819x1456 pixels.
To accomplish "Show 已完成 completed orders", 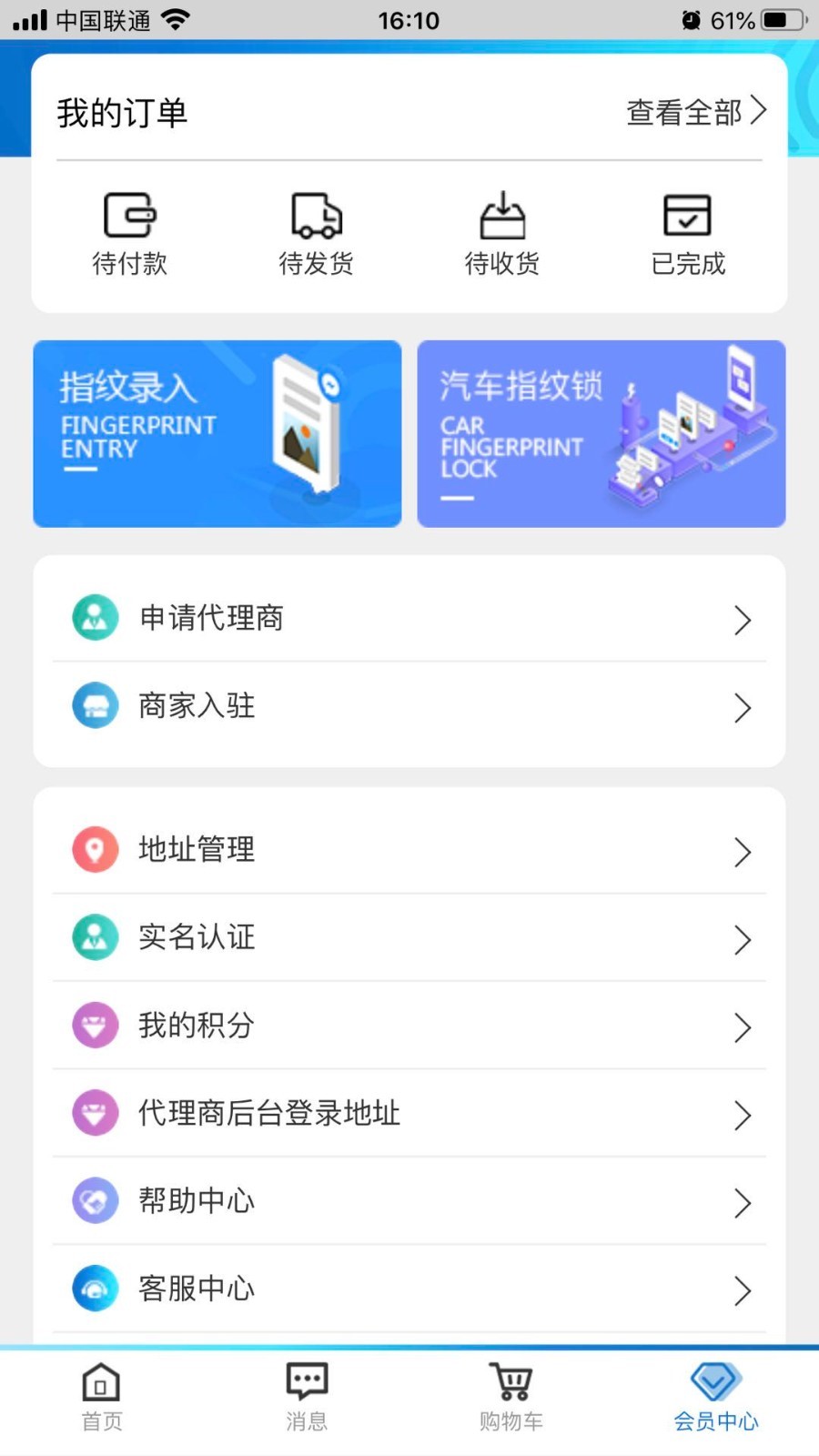I will (x=688, y=234).
